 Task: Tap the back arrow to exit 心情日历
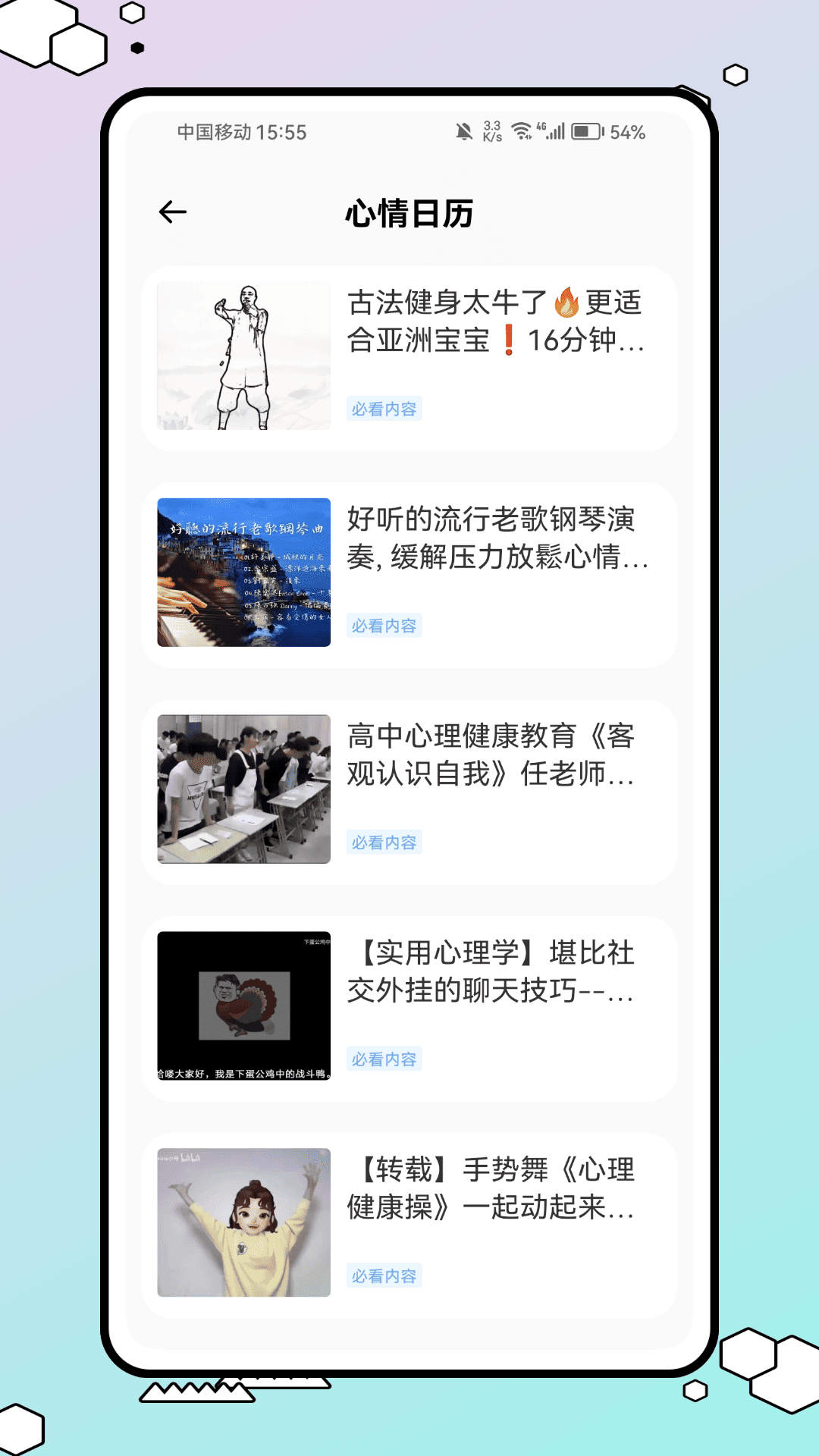click(x=171, y=213)
